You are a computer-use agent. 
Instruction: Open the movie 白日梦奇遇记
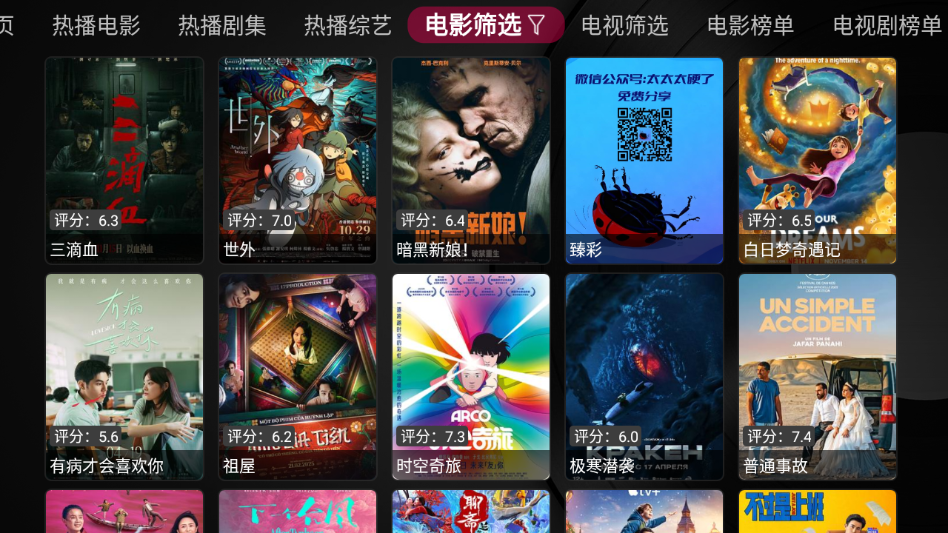coord(817,160)
